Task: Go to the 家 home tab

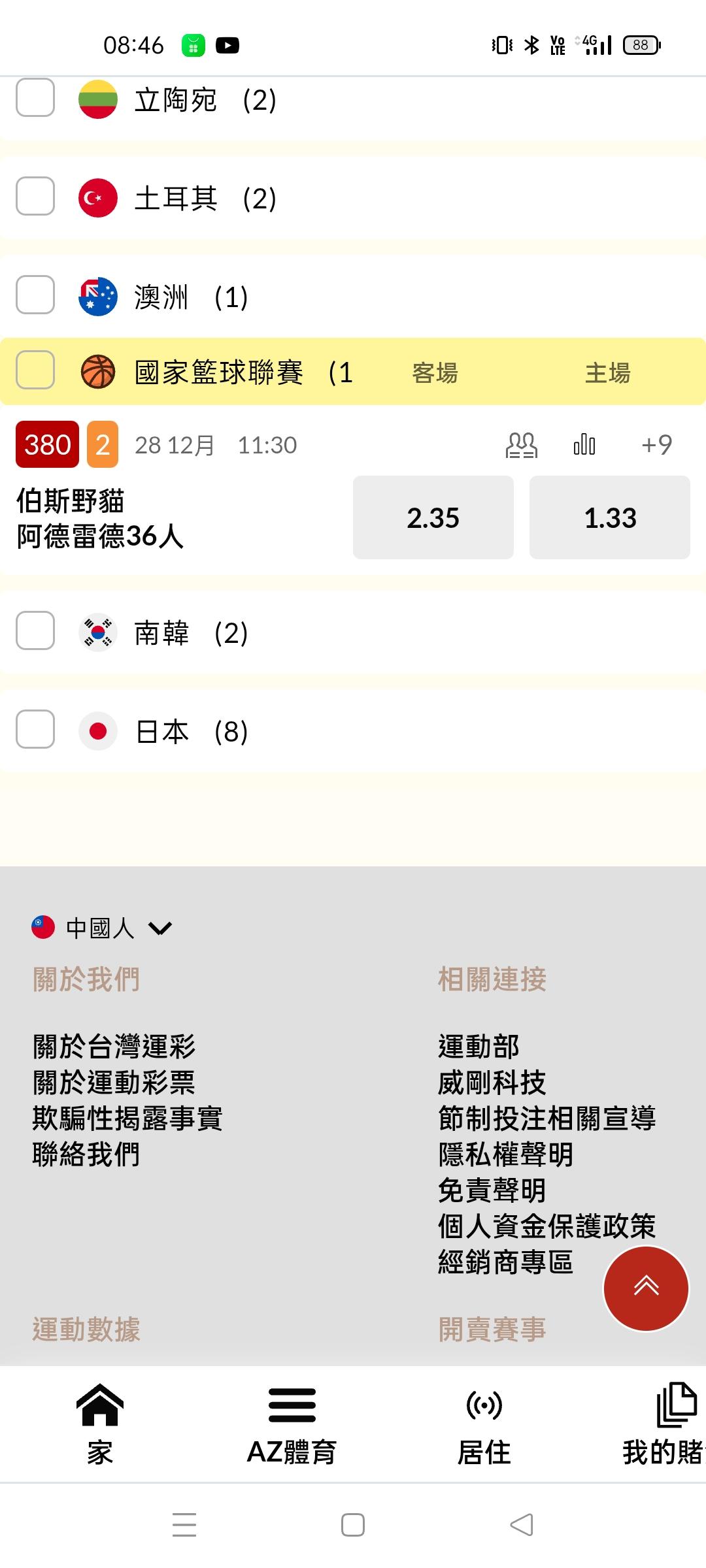Action: point(100,1424)
